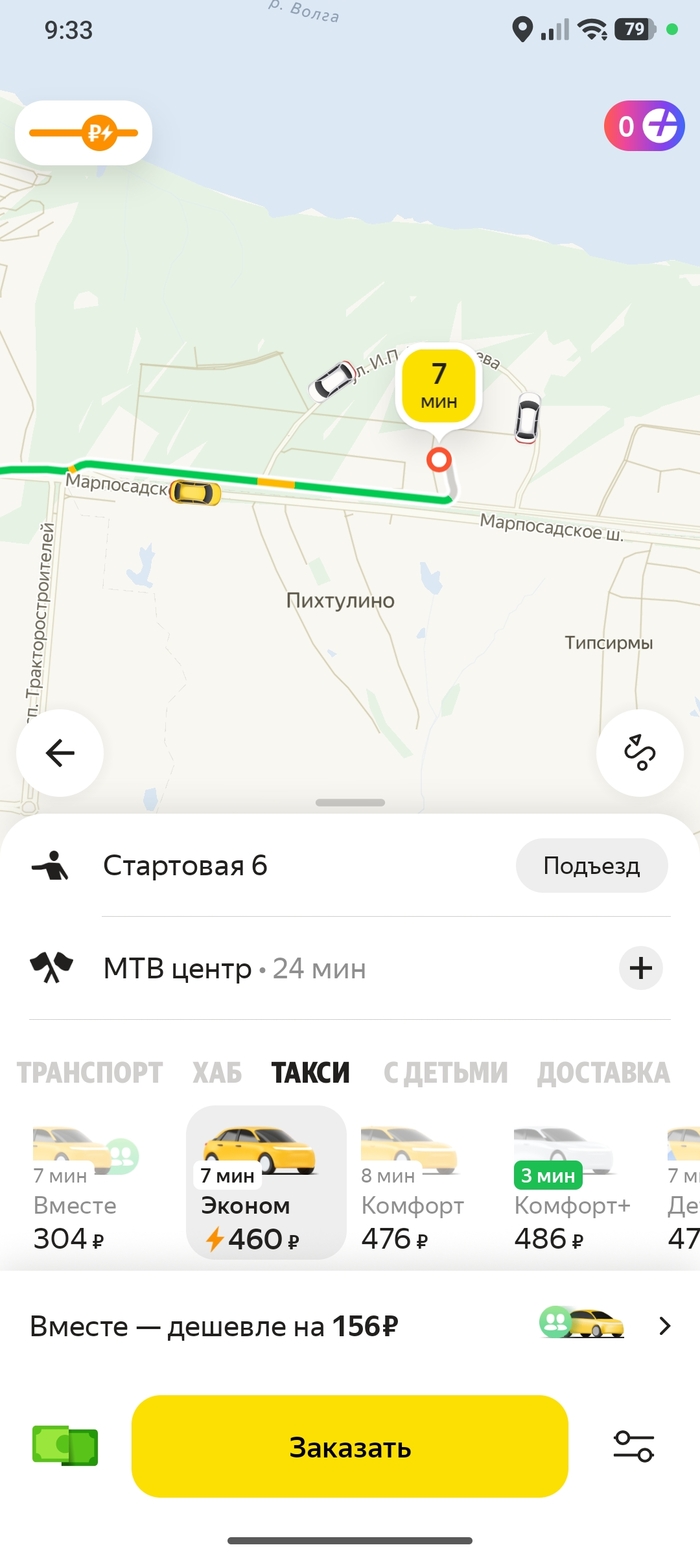Change destination МТВ центр
The height and width of the screenshot is (1556, 700).
178,968
